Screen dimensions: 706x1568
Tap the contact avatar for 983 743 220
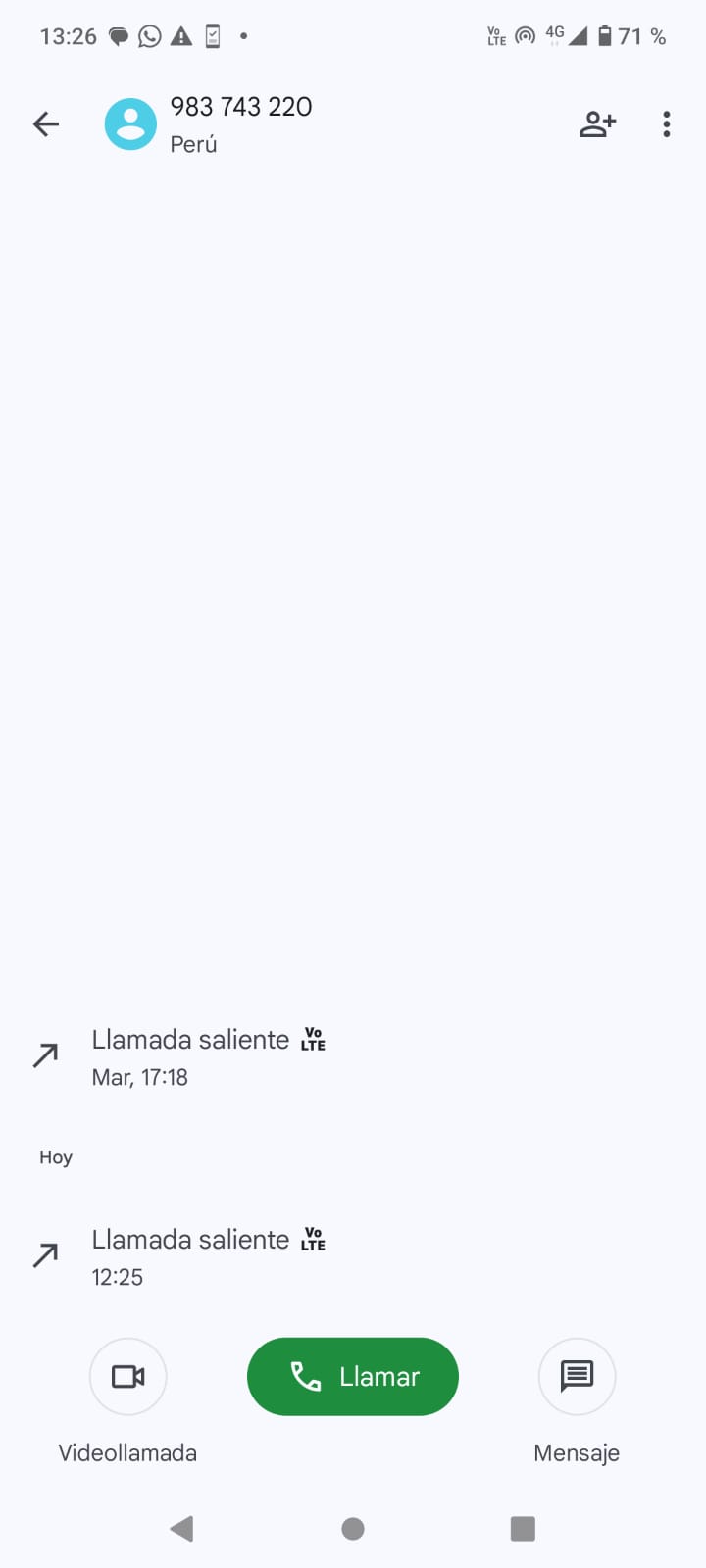[x=130, y=124]
